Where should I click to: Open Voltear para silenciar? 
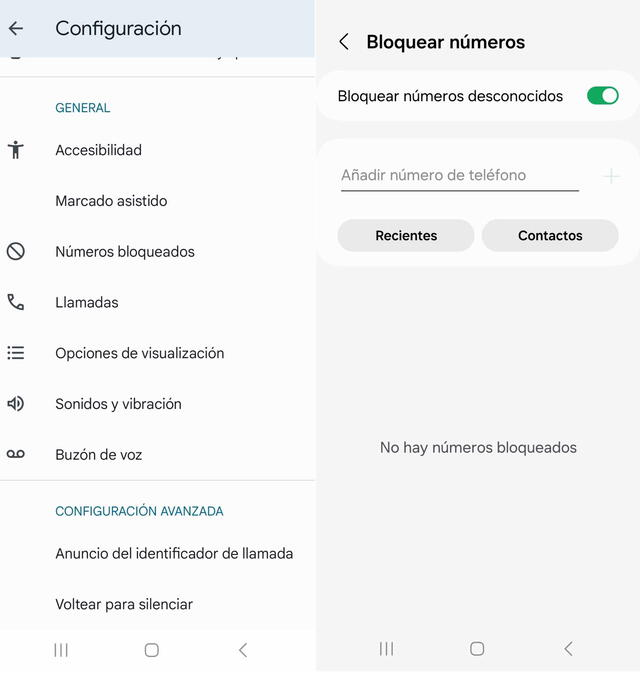click(x=124, y=604)
